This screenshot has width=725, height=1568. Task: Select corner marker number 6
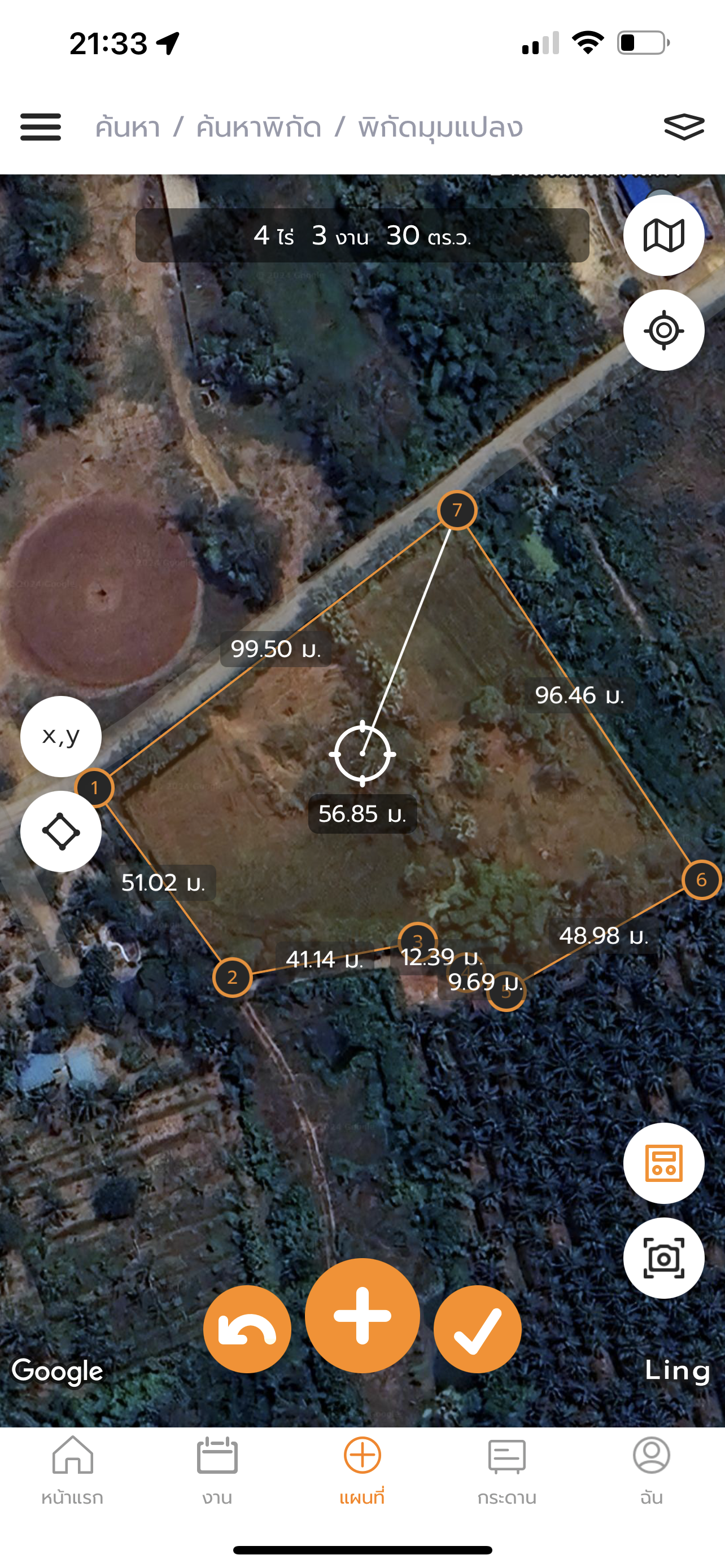701,879
